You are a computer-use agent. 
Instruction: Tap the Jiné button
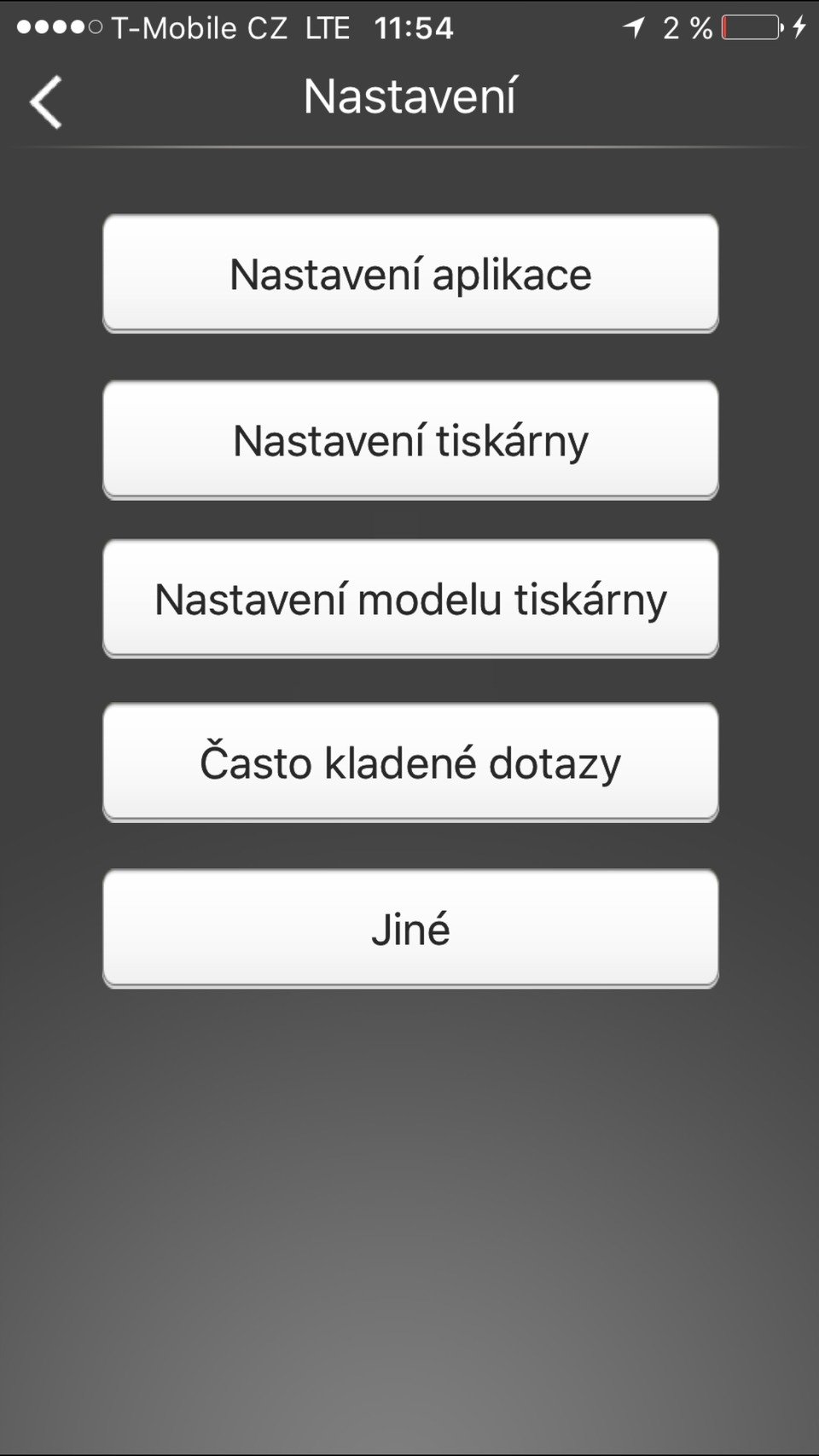click(x=410, y=928)
